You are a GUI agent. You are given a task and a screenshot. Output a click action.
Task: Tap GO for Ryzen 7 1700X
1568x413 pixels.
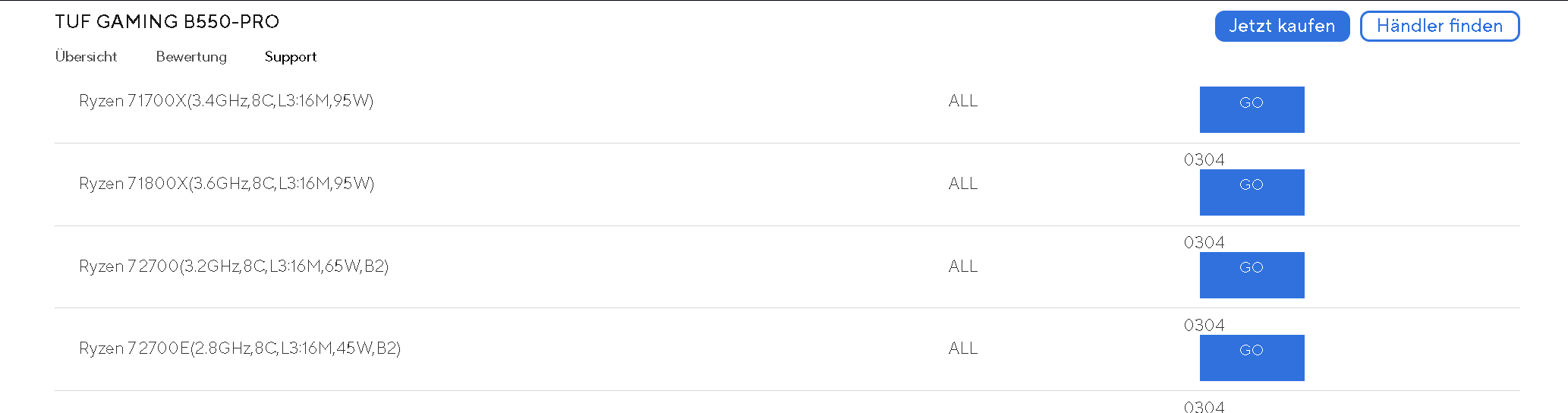(1252, 109)
